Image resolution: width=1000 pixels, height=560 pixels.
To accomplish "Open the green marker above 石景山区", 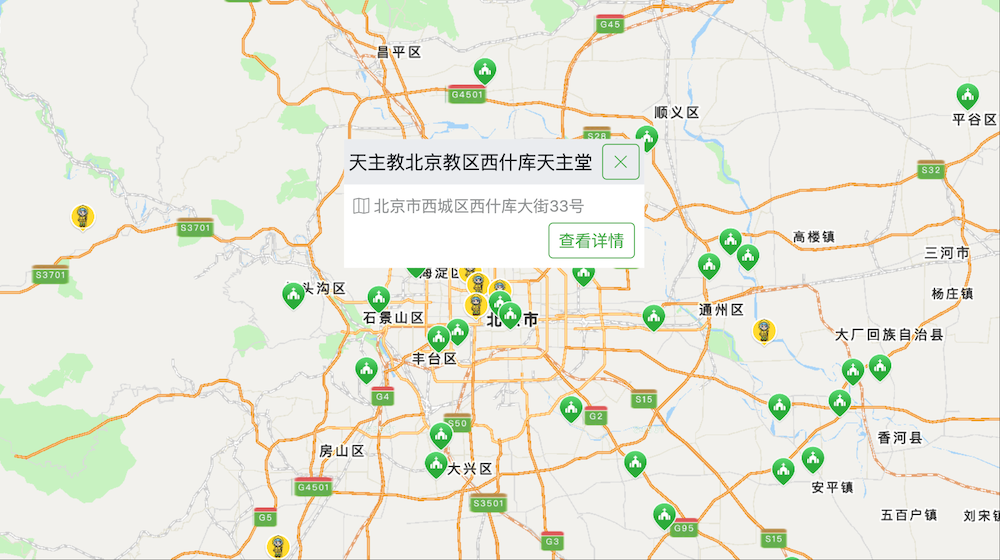I will click(x=378, y=298).
